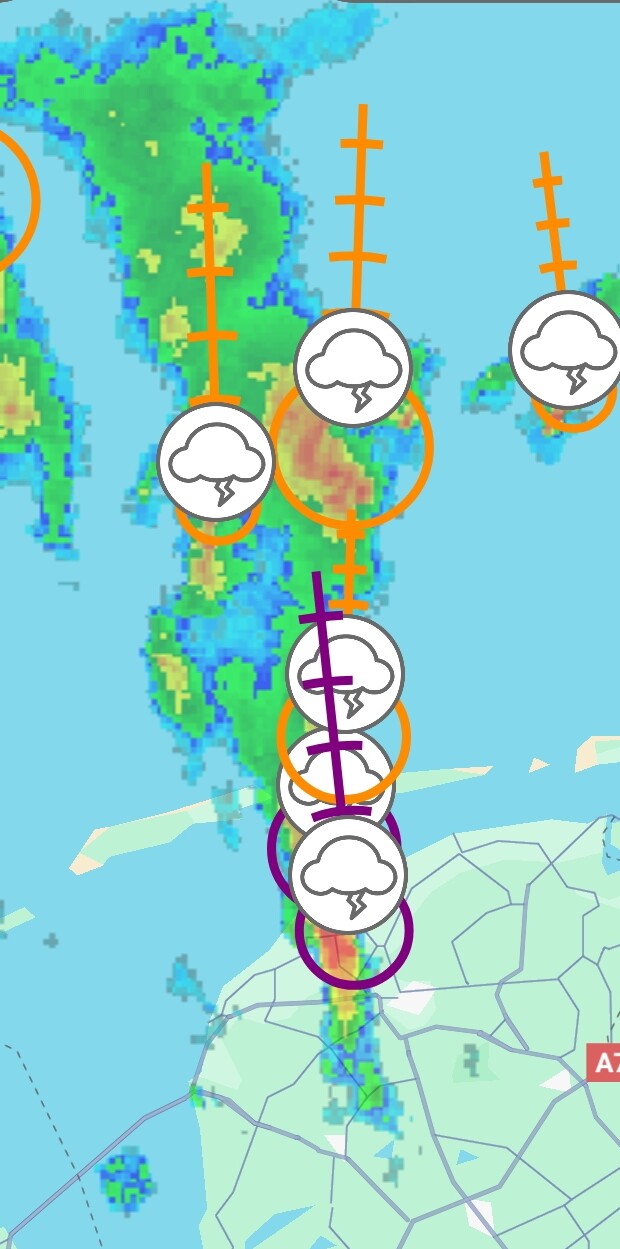Select the storm marker nearest the coastline
Viewport: 620px width, 1249px height.
[348, 874]
